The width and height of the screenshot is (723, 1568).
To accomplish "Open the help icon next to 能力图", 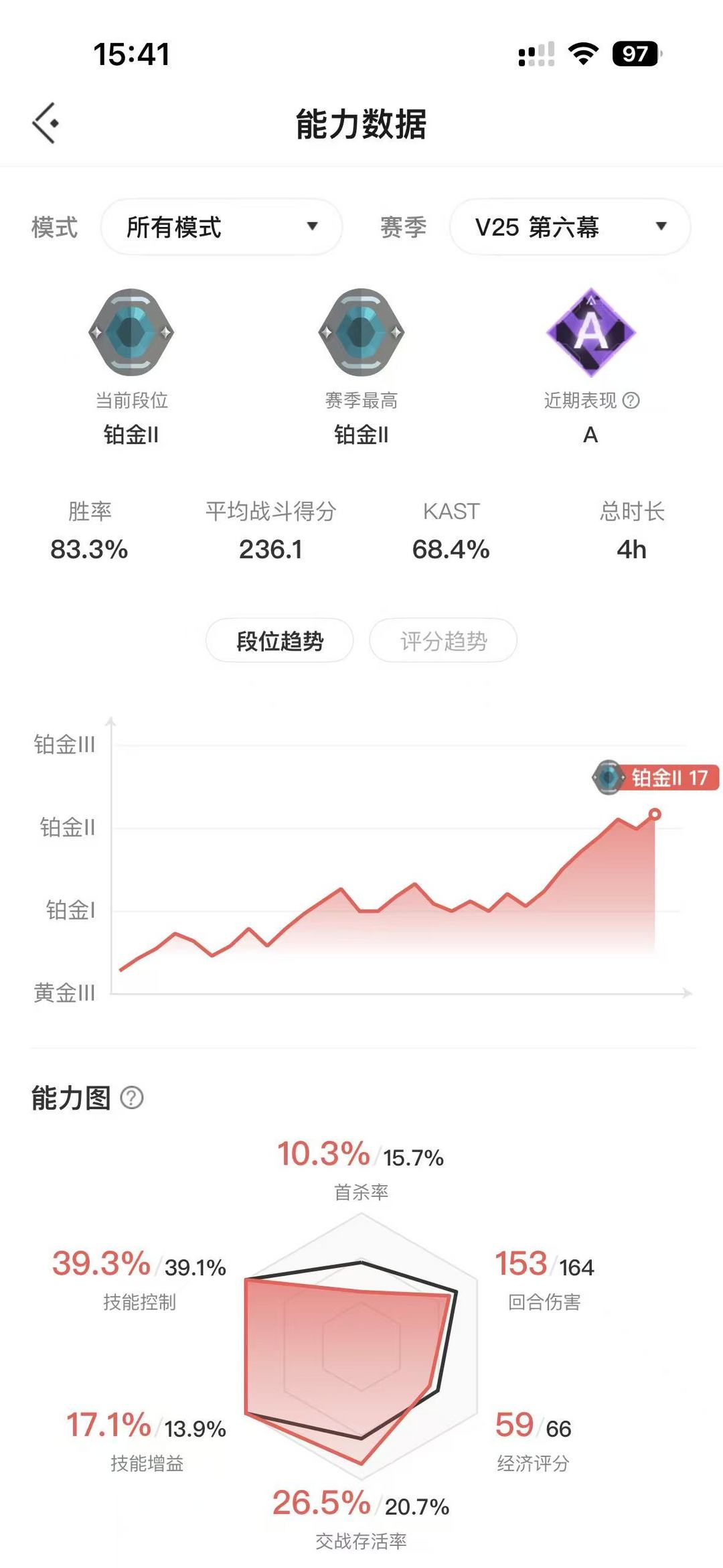I will (132, 1098).
